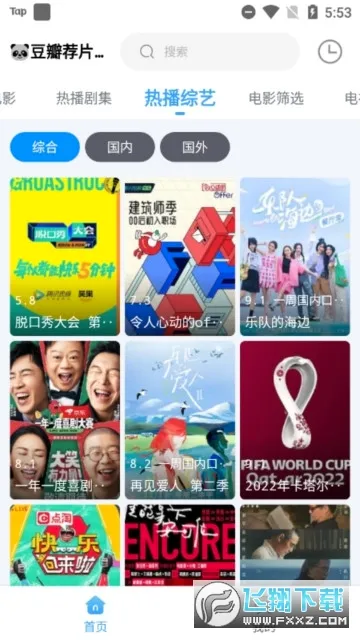Open the 一年一度喜剧大赛 card

(65, 420)
